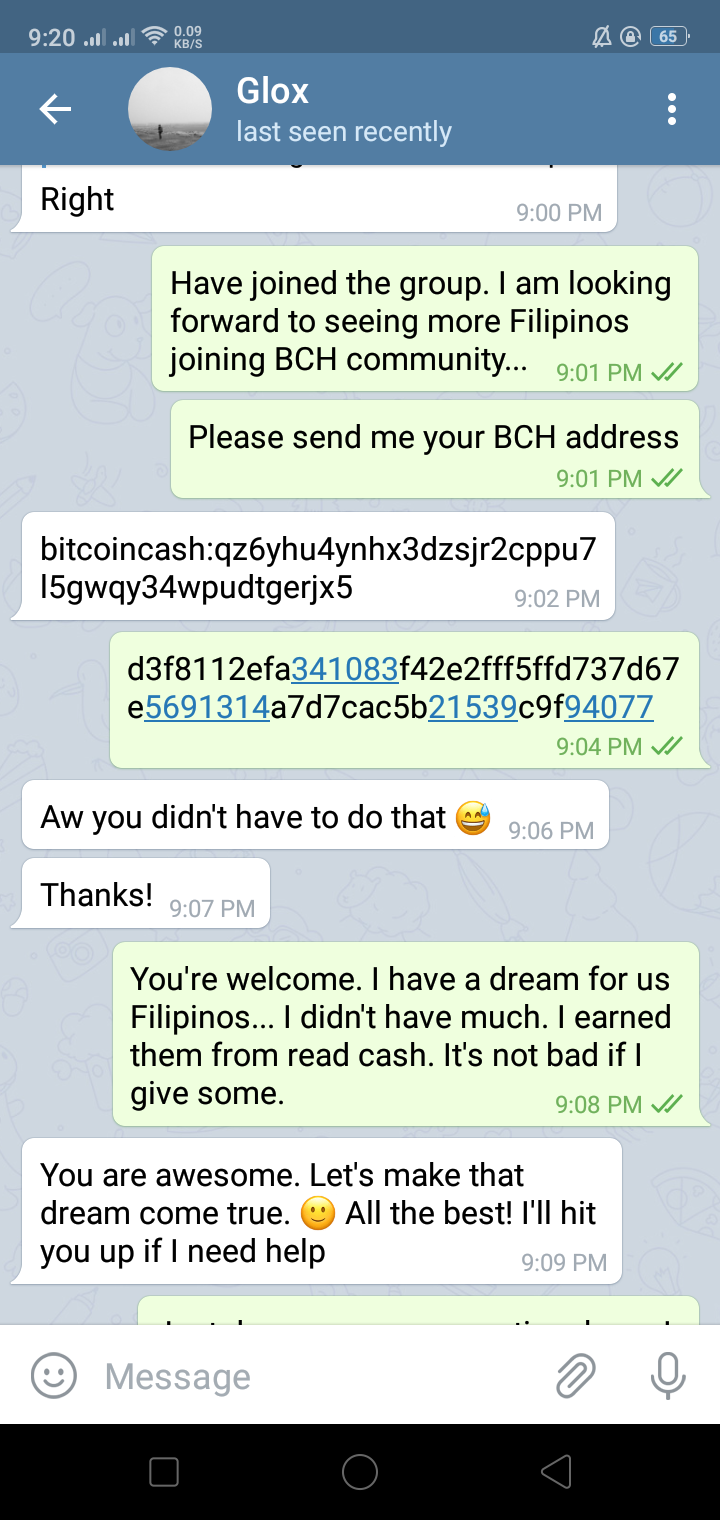This screenshot has height=1520, width=720.
Task: Tap the linked number 21539
Action: pyautogui.click(x=473, y=707)
